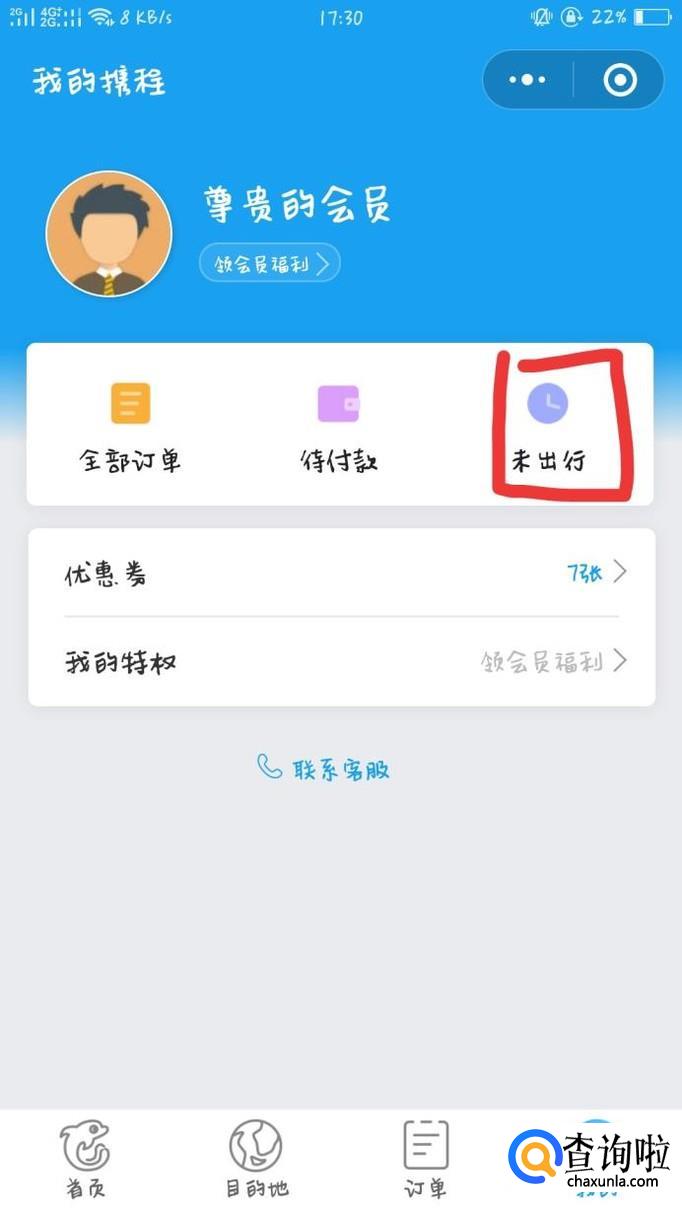Open the 我的特权 row
The width and height of the screenshot is (682, 1212).
[341, 662]
